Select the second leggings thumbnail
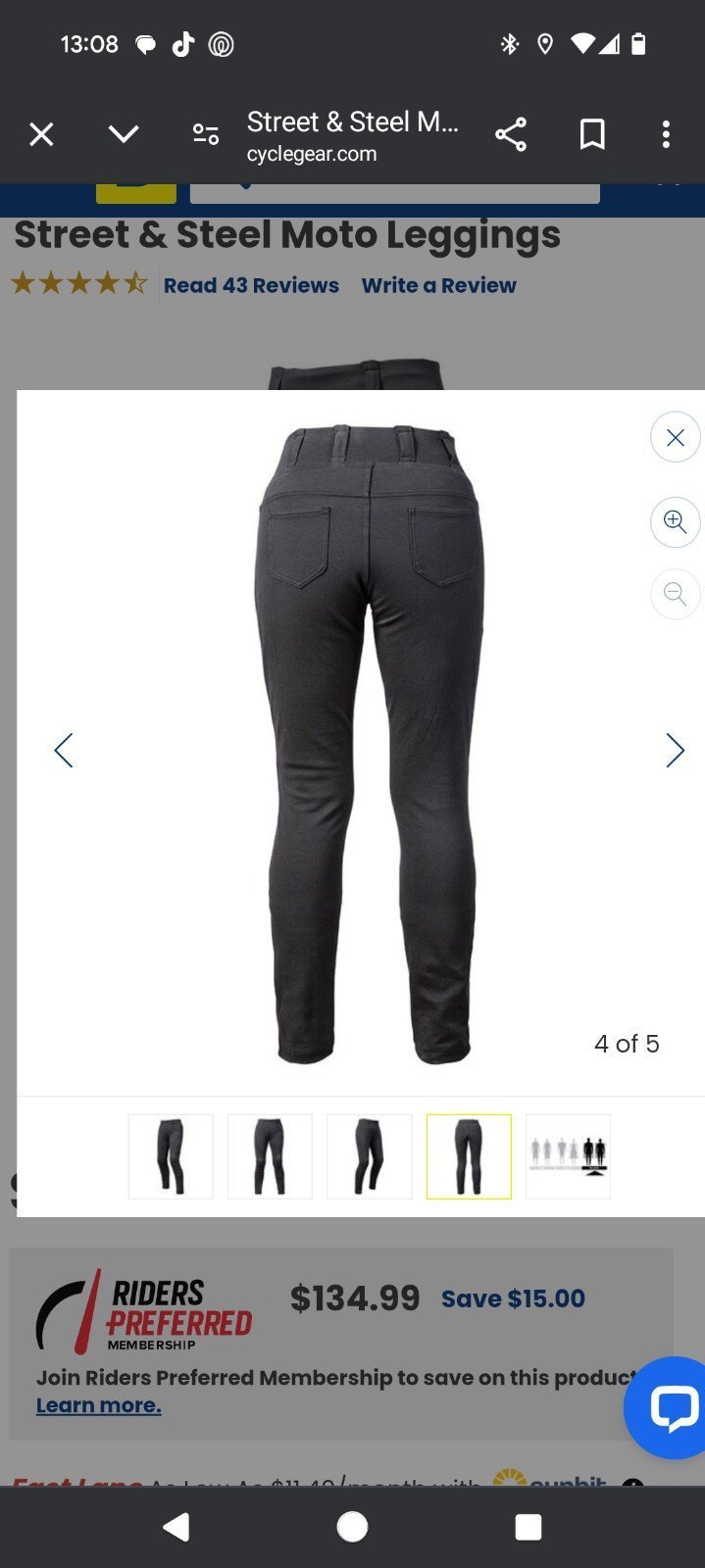This screenshot has width=705, height=1568. tap(270, 1156)
